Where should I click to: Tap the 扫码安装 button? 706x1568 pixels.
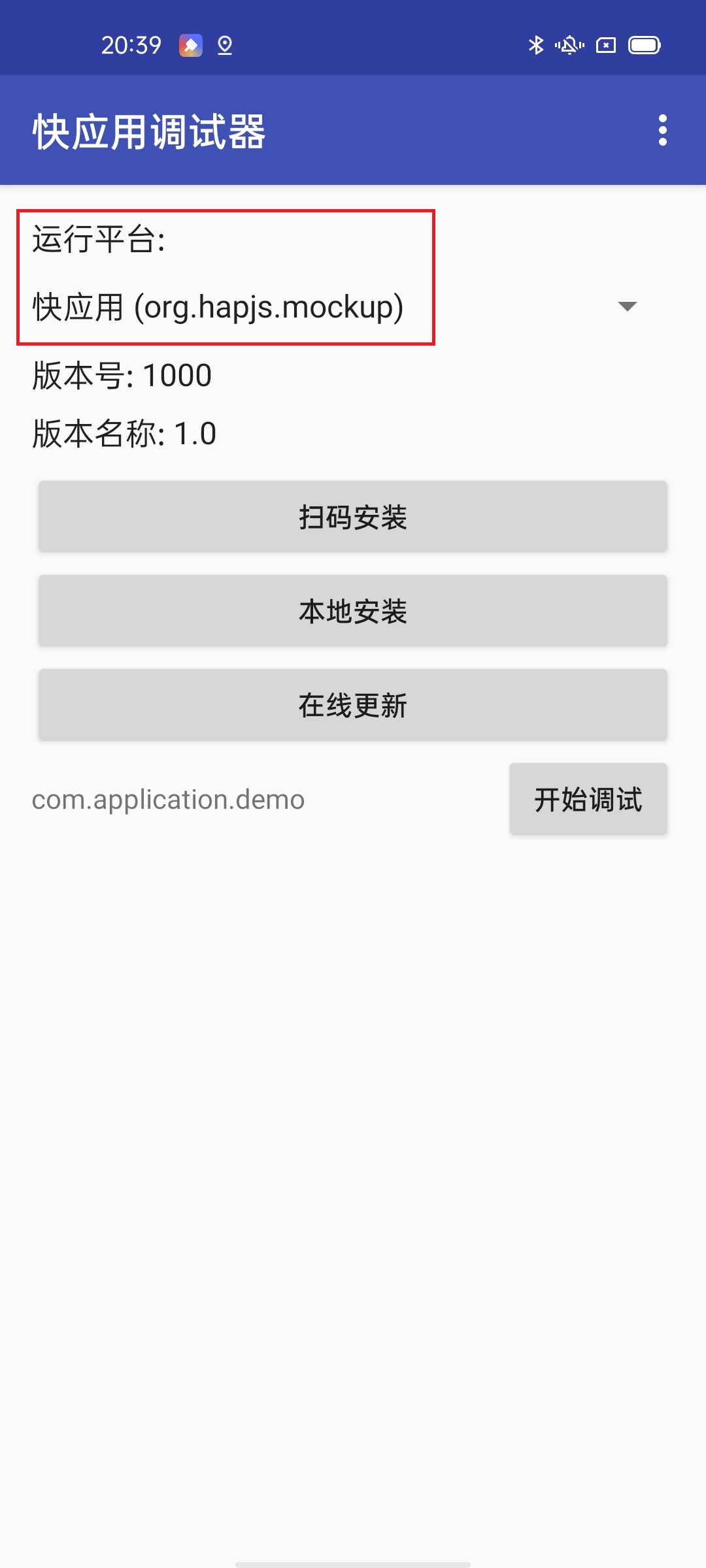pos(353,517)
